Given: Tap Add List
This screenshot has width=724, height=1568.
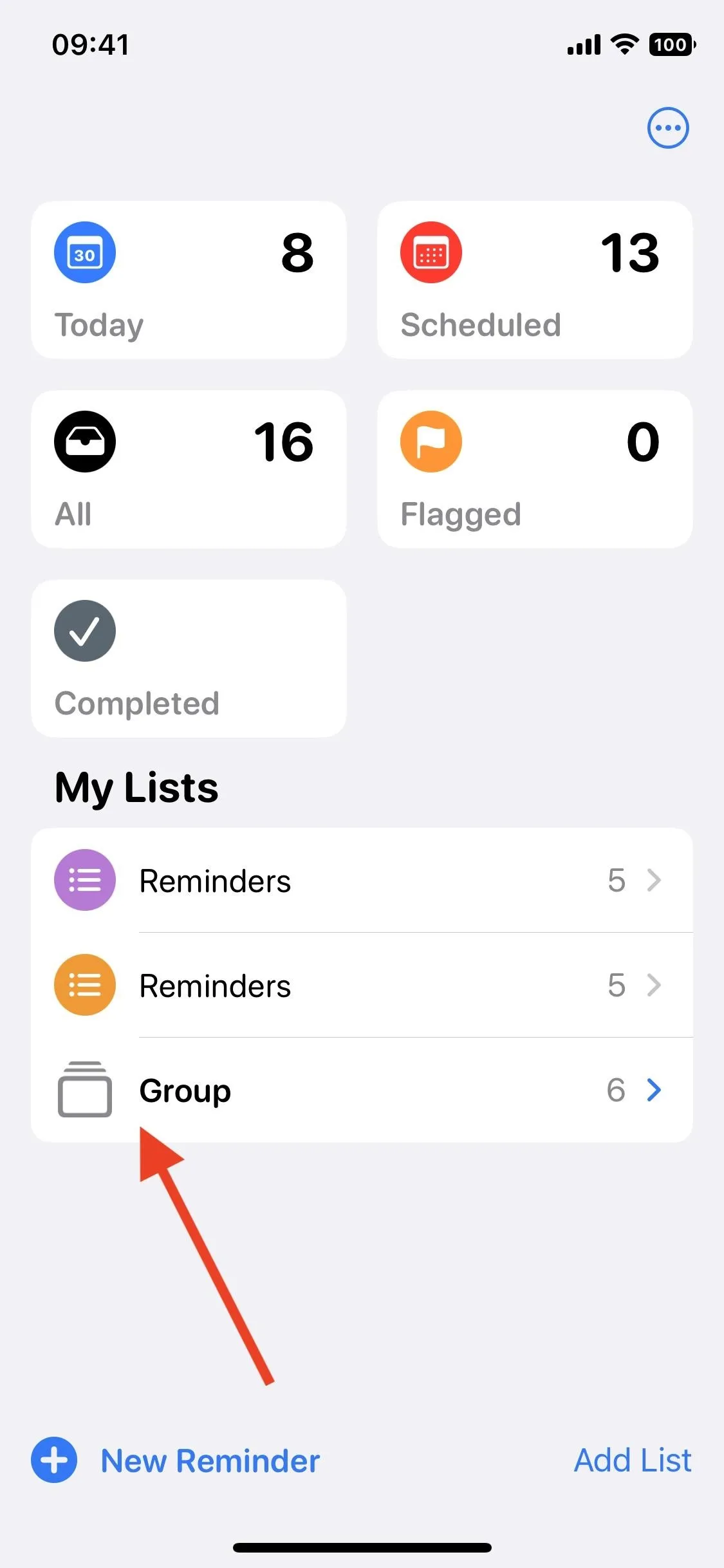Looking at the screenshot, I should [633, 1460].
